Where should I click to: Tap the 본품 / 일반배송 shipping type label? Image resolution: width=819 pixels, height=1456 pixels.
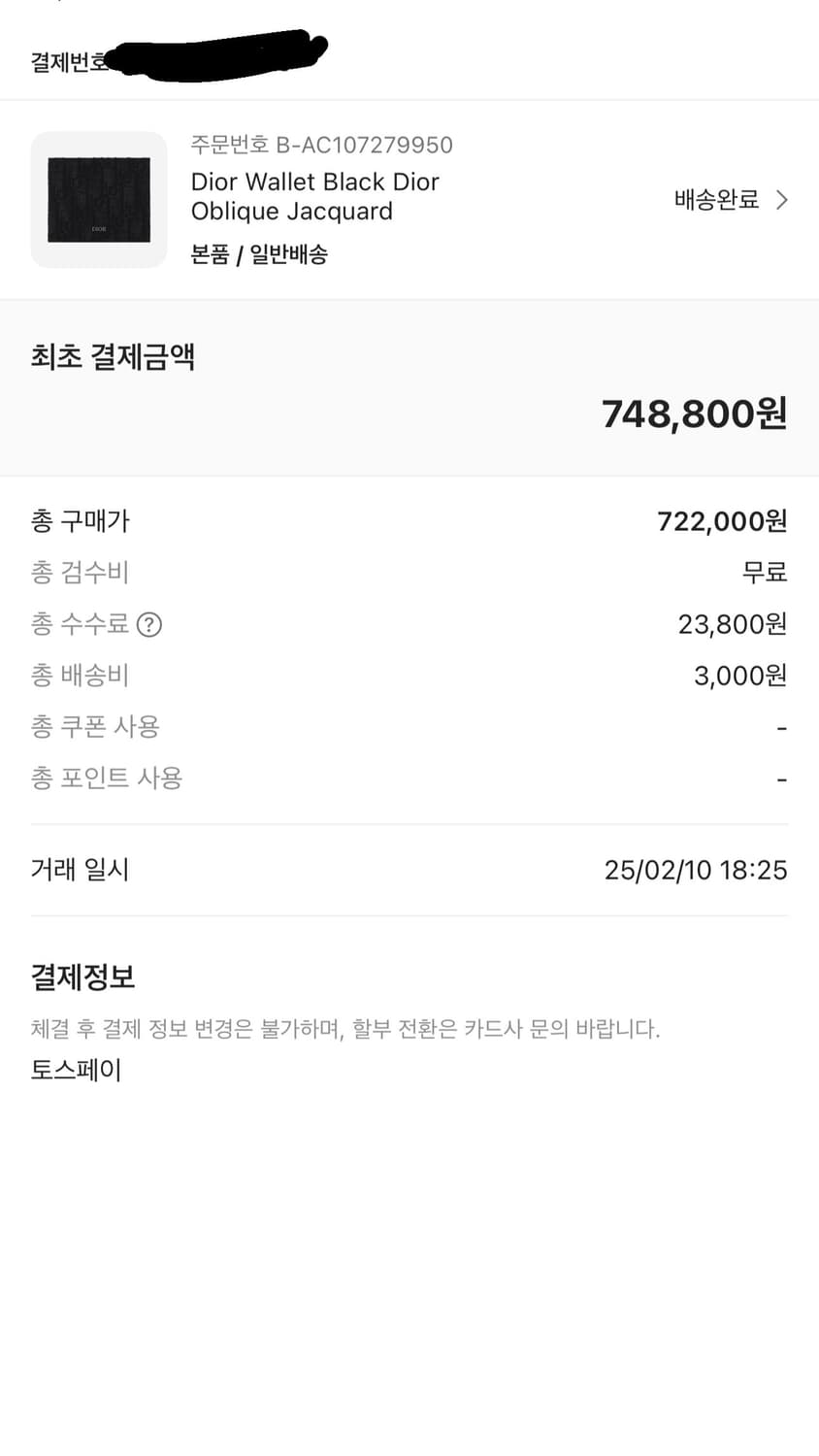(x=258, y=254)
